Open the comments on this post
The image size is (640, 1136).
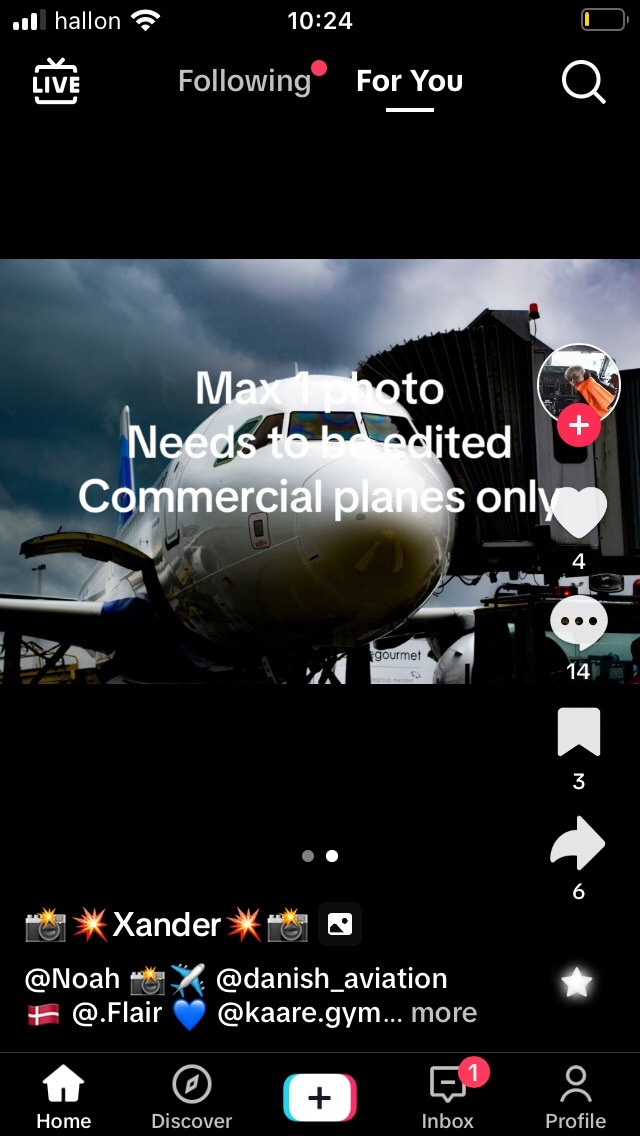578,622
